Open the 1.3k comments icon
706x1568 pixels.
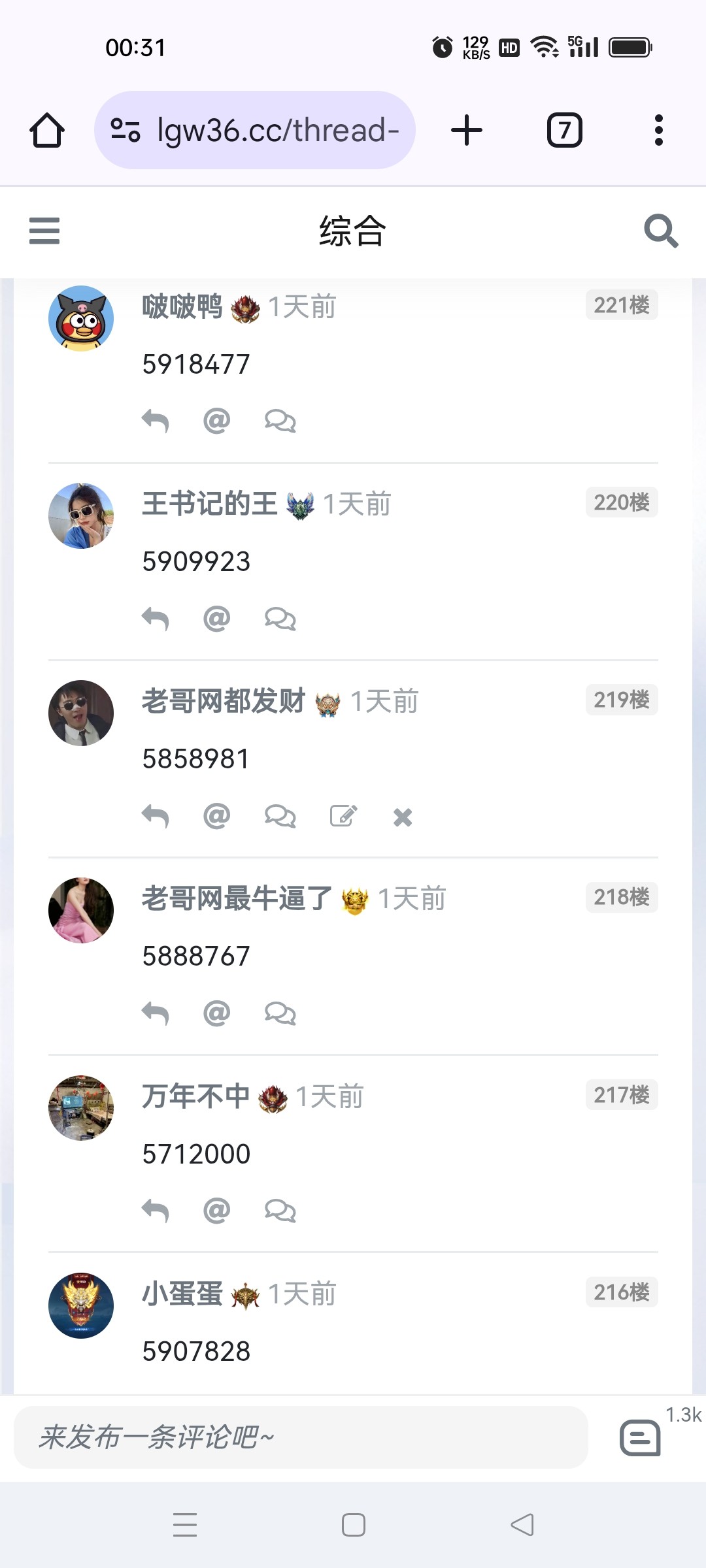[641, 1437]
